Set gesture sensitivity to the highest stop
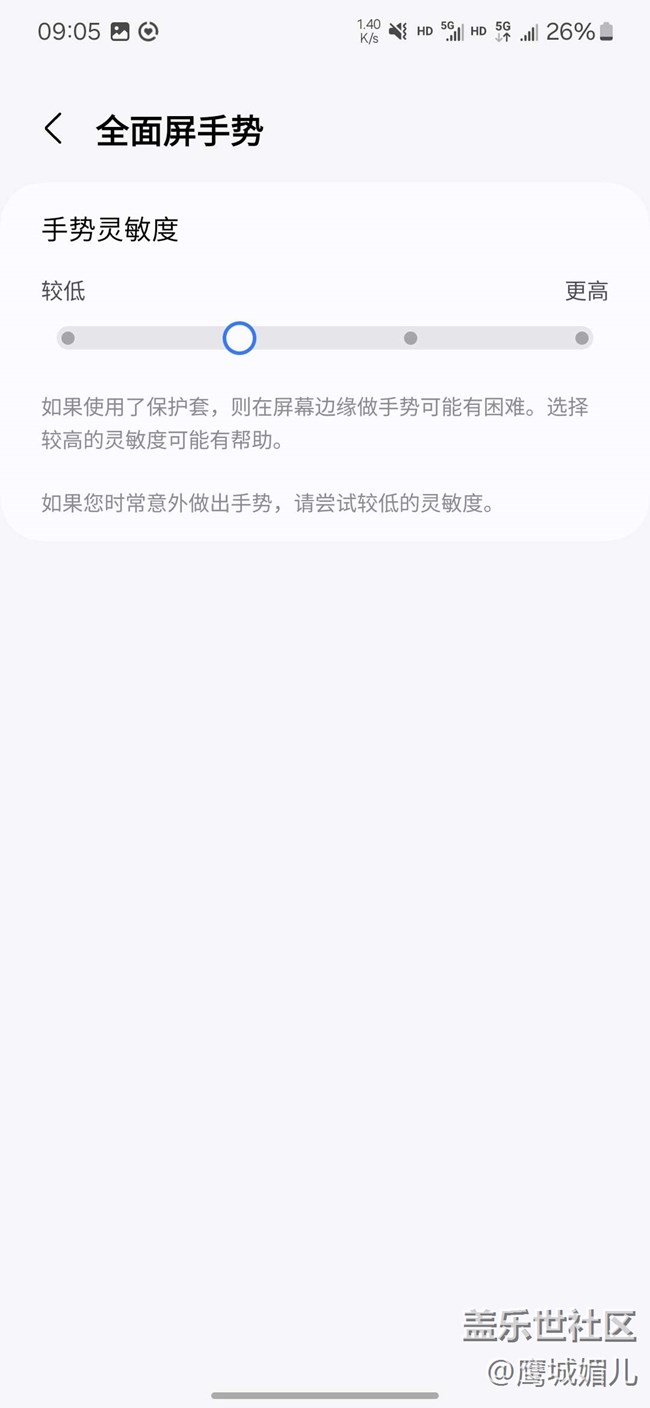 [582, 338]
